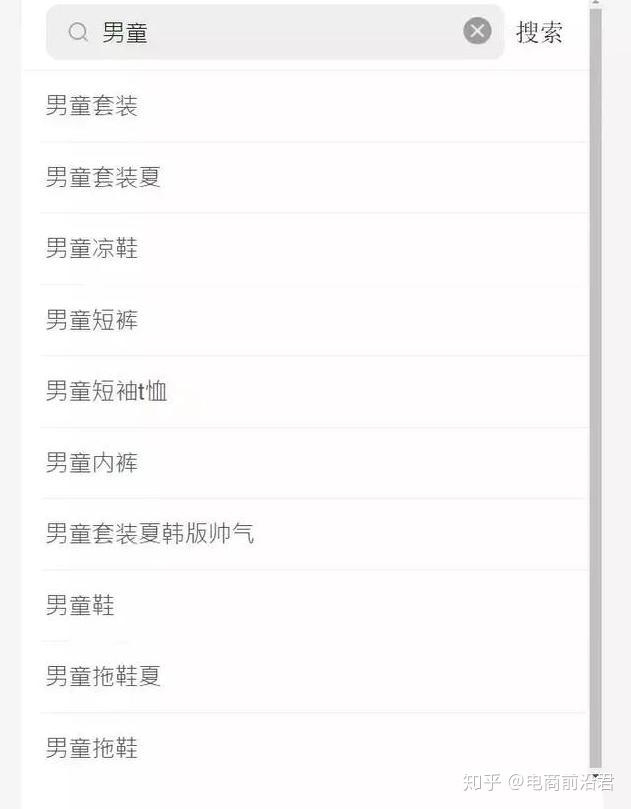Choose the suggestion 男童凉鞋
The image size is (631, 809).
tap(92, 248)
